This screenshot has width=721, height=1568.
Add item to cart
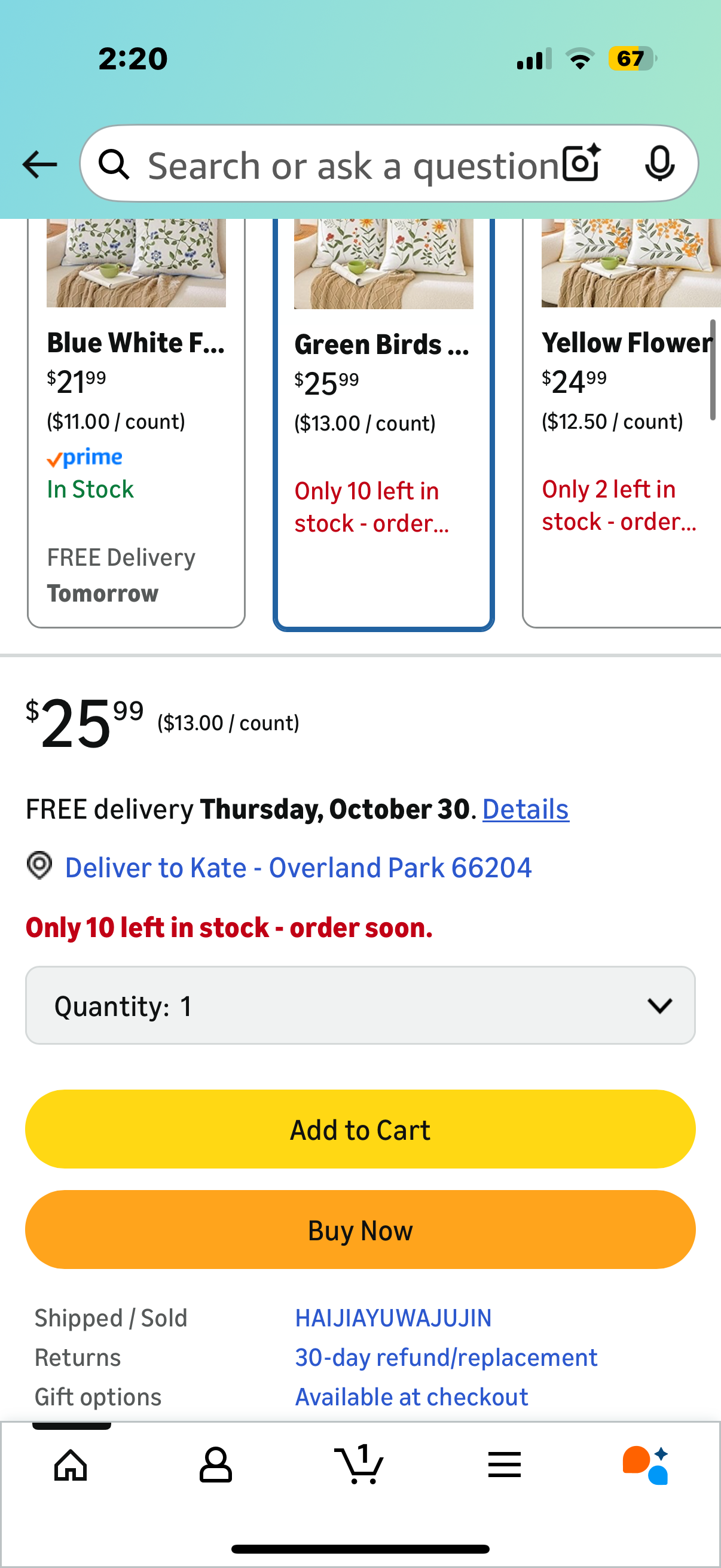point(360,1130)
